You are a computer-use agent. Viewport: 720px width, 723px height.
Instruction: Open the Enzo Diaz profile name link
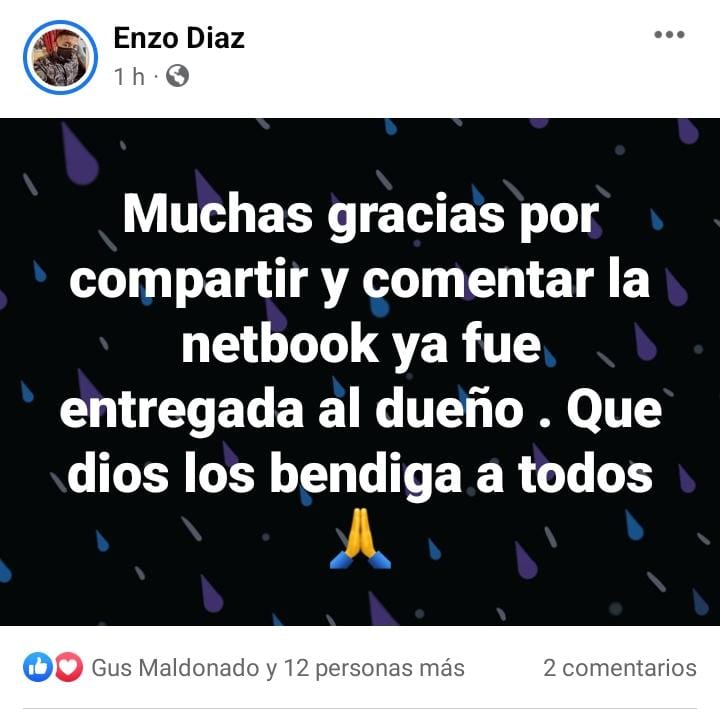(179, 39)
